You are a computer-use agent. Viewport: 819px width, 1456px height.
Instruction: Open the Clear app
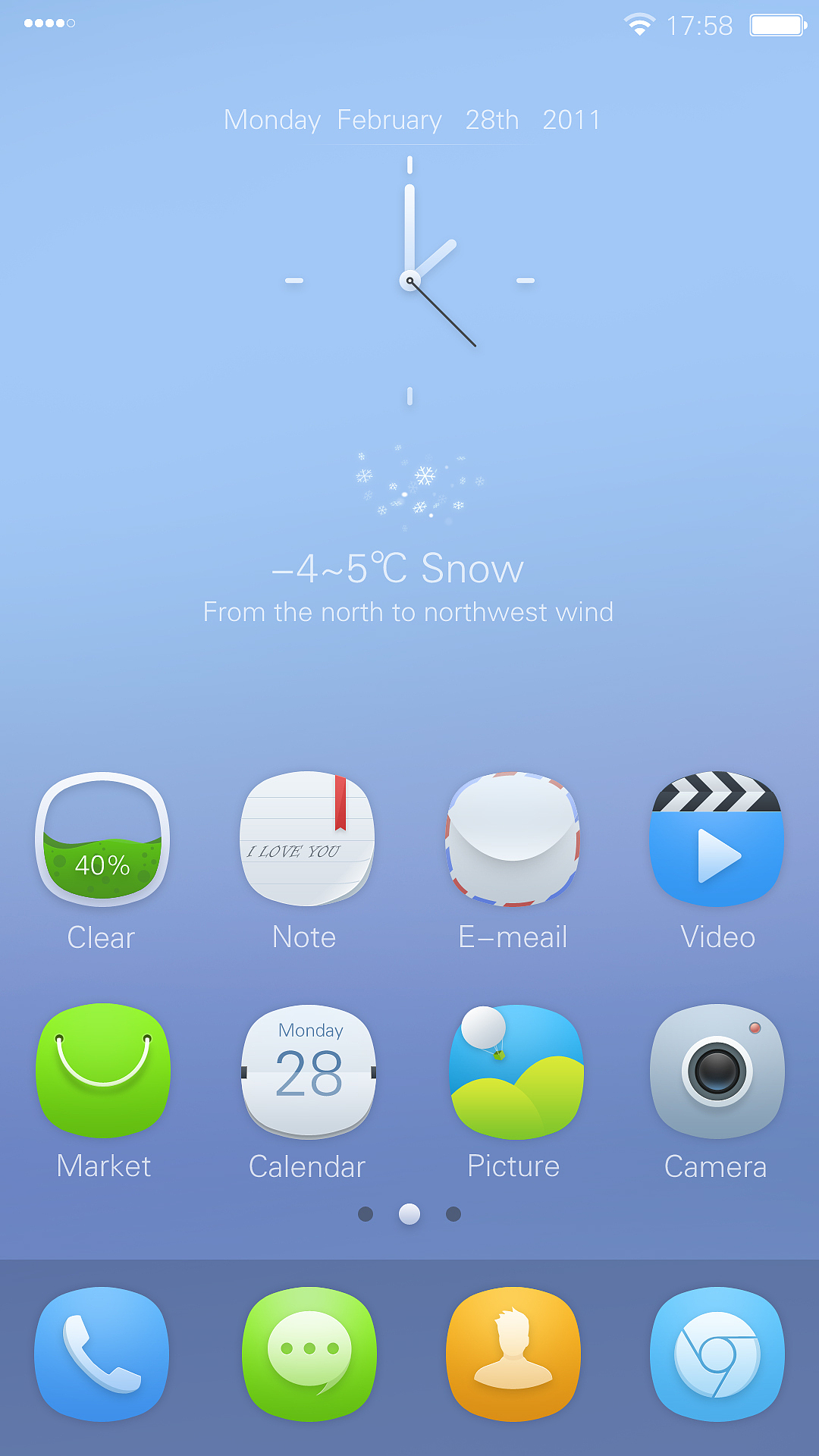(102, 839)
